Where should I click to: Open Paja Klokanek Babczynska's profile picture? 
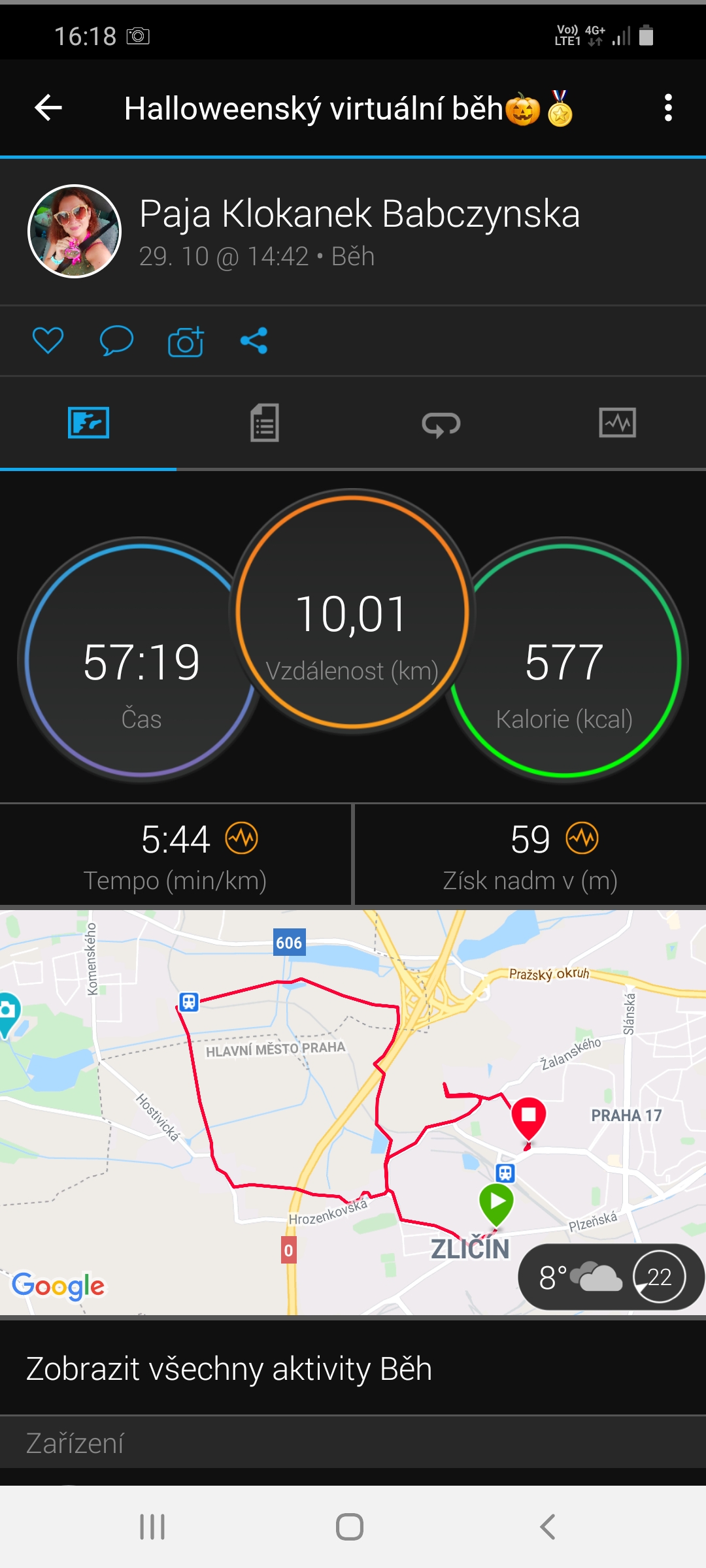click(x=75, y=231)
